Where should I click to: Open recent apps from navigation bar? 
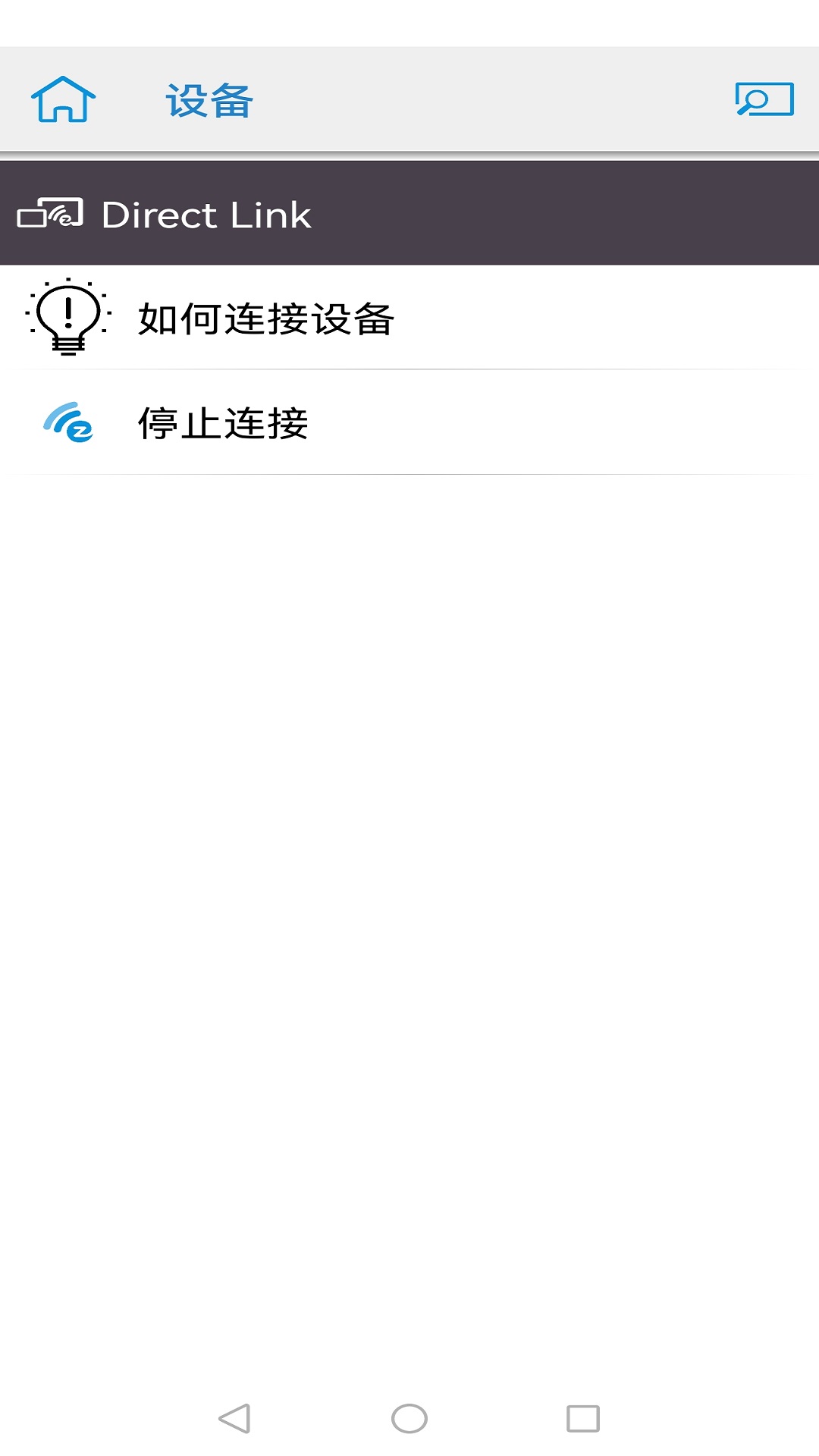pyautogui.click(x=582, y=1418)
